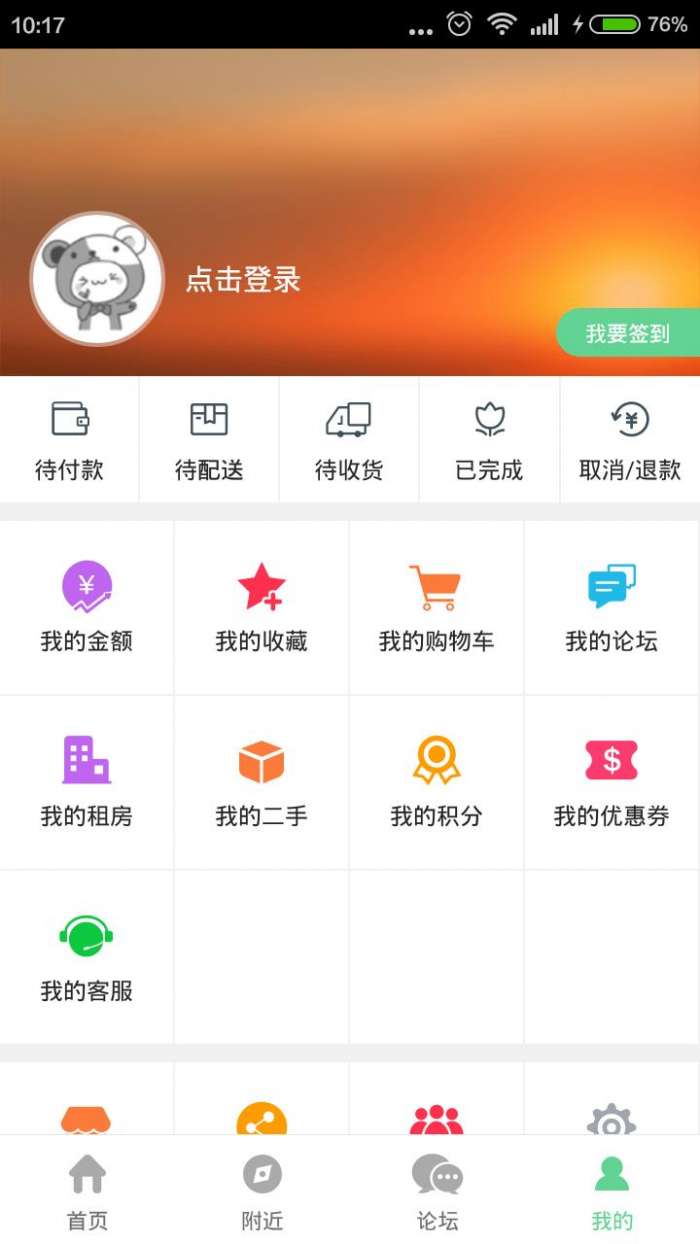
Task: Open 待付款 pending payment orders
Action: 69,440
